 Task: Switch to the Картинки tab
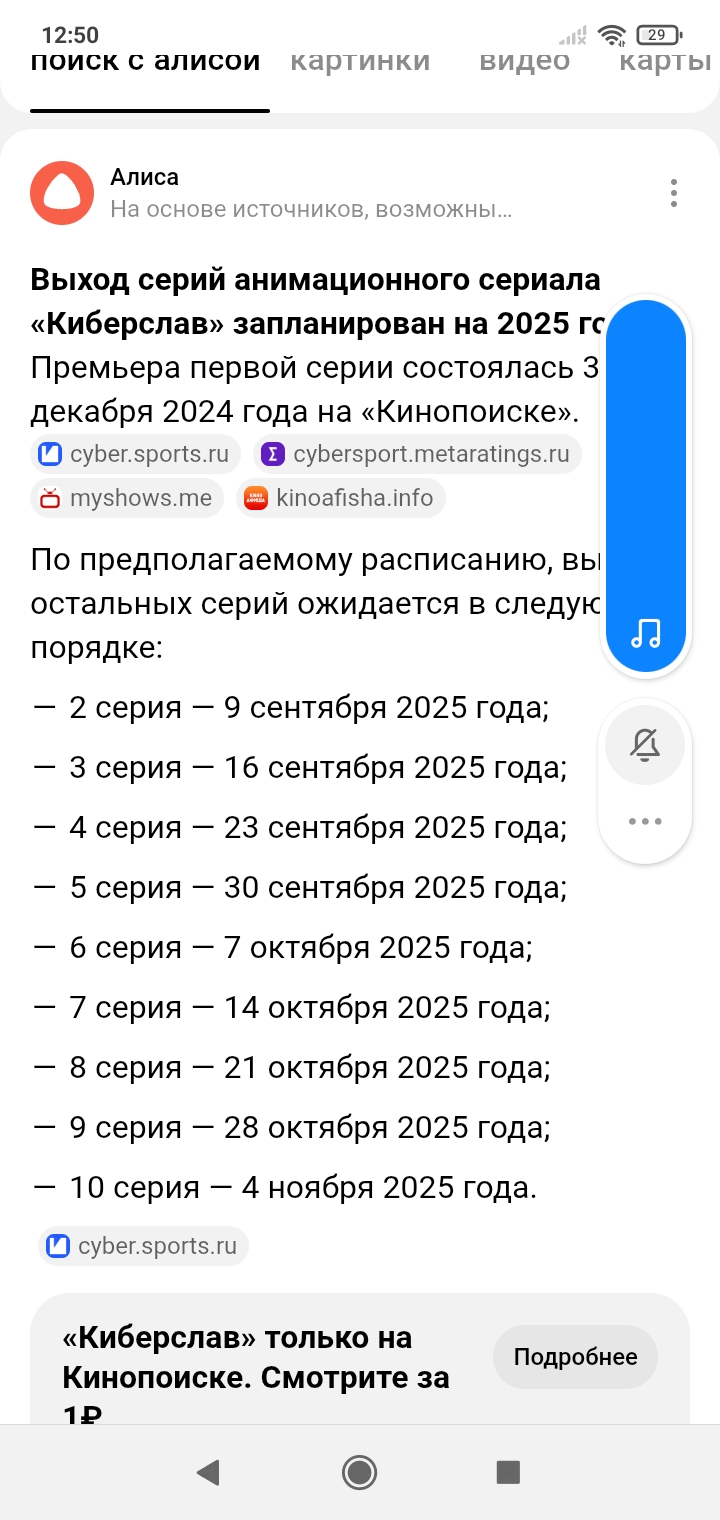coord(360,60)
